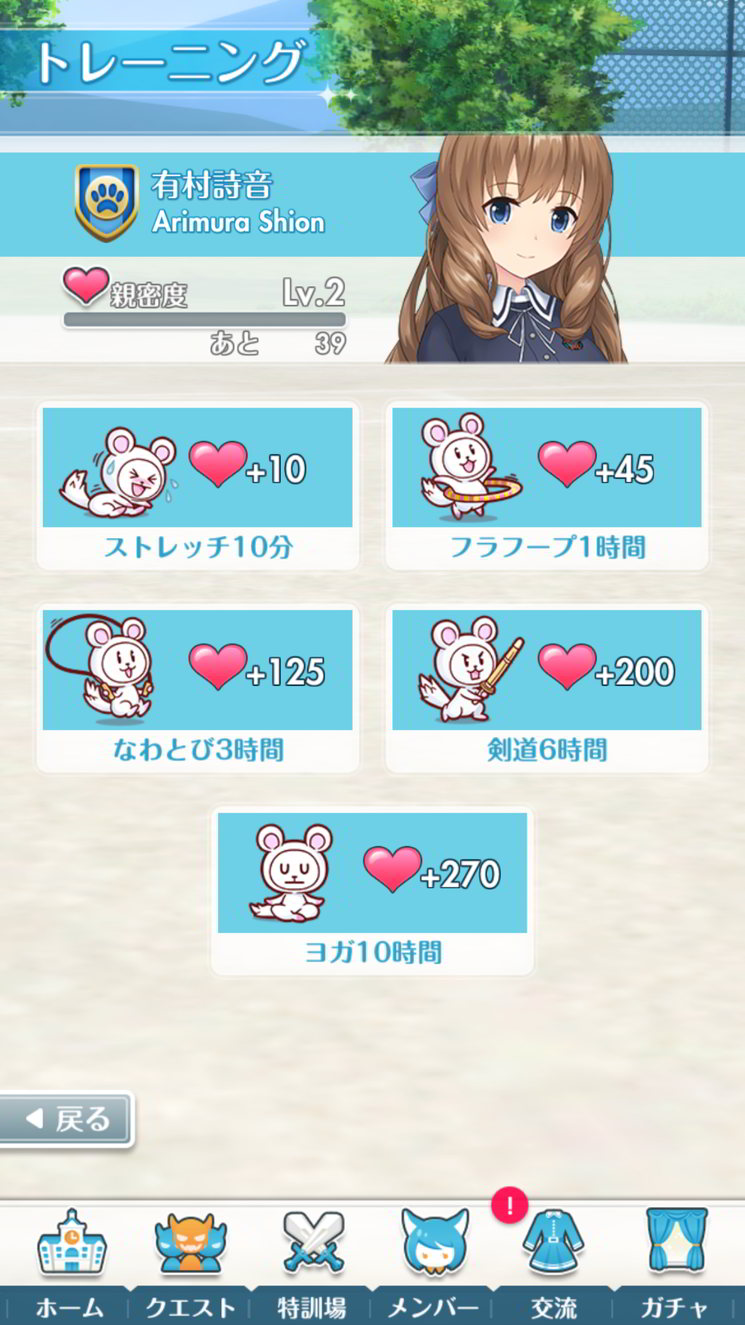Open the メンバー tab
745x1325 pixels.
(x=434, y=1265)
